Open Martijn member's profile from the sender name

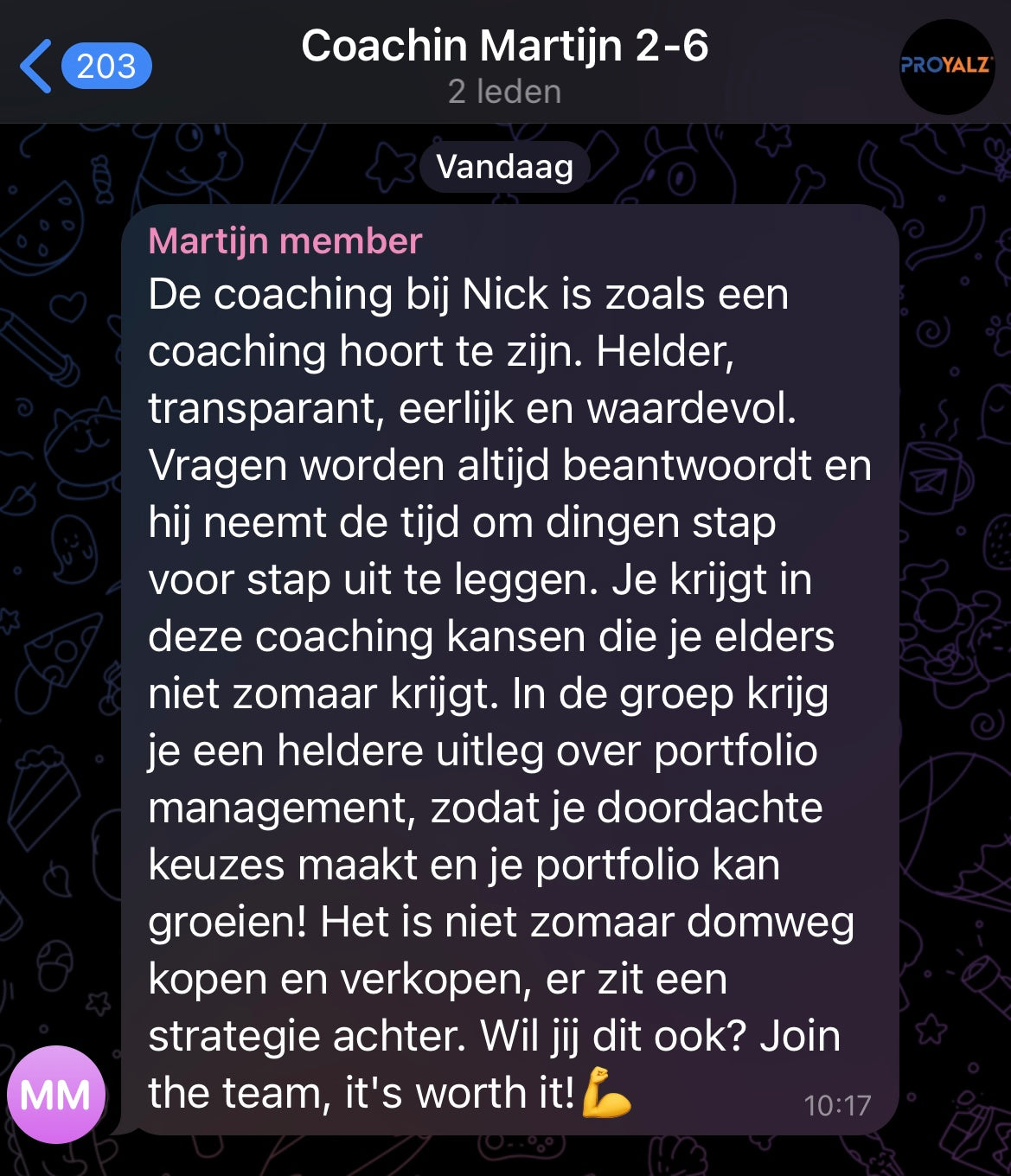(285, 241)
